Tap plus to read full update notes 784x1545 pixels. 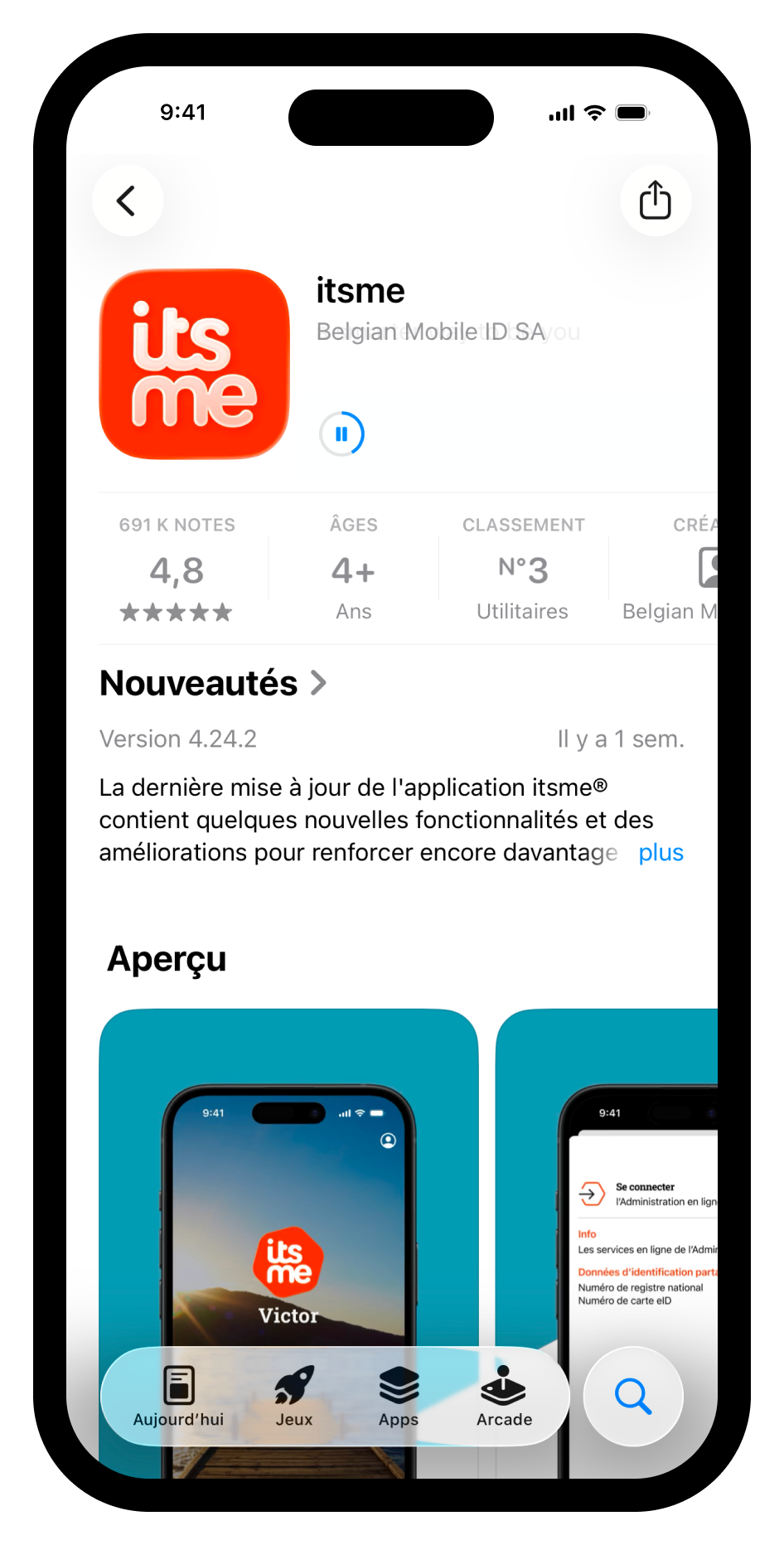point(661,852)
